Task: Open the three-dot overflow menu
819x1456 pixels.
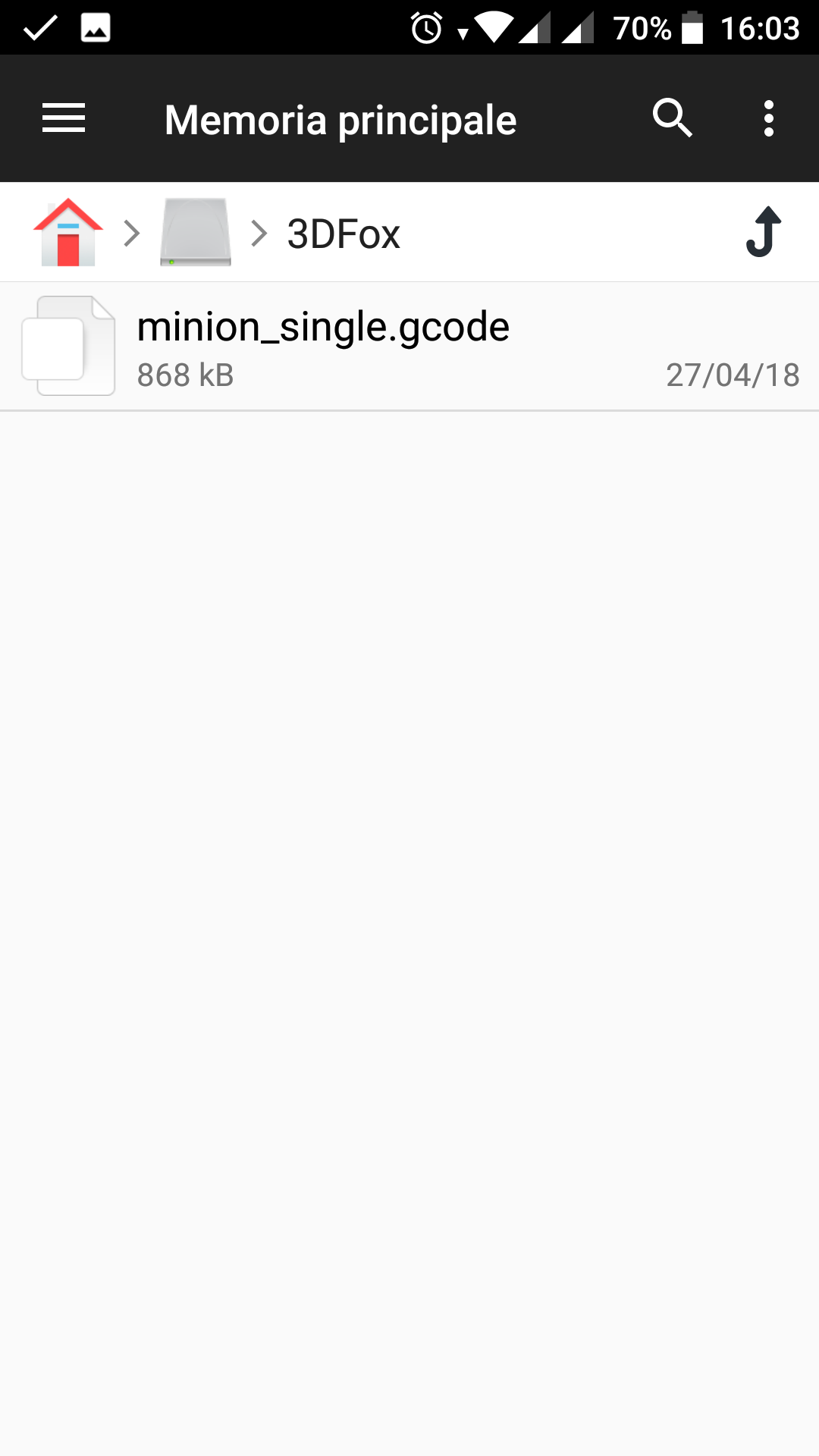Action: tap(767, 118)
